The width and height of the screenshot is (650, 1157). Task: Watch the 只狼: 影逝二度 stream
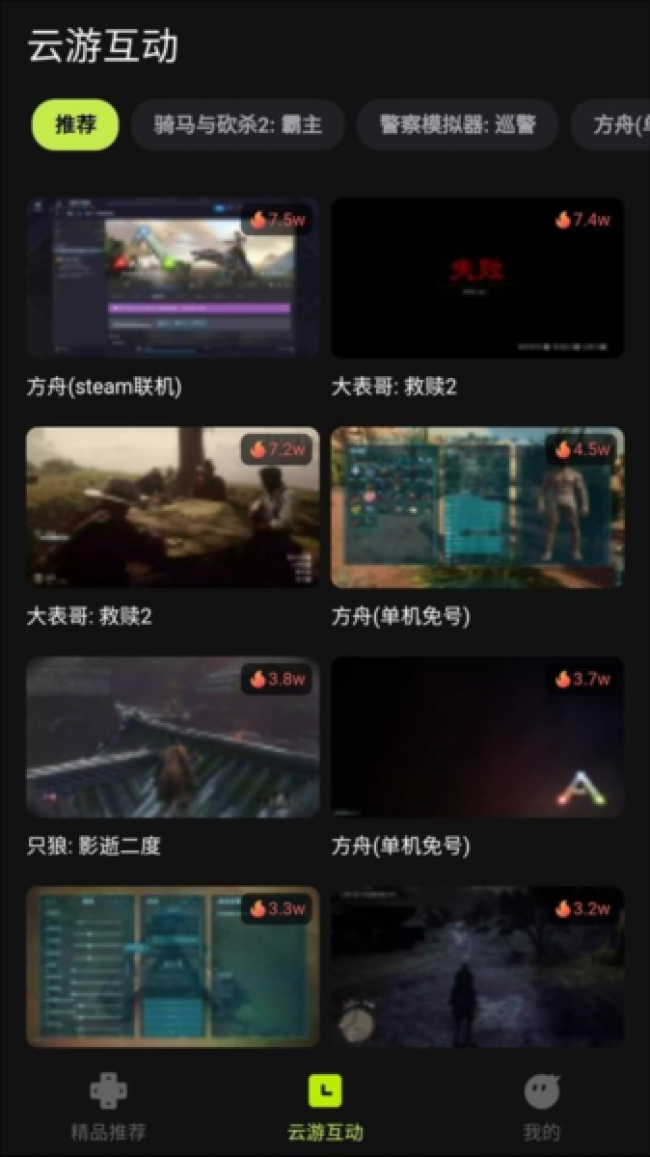coord(173,737)
